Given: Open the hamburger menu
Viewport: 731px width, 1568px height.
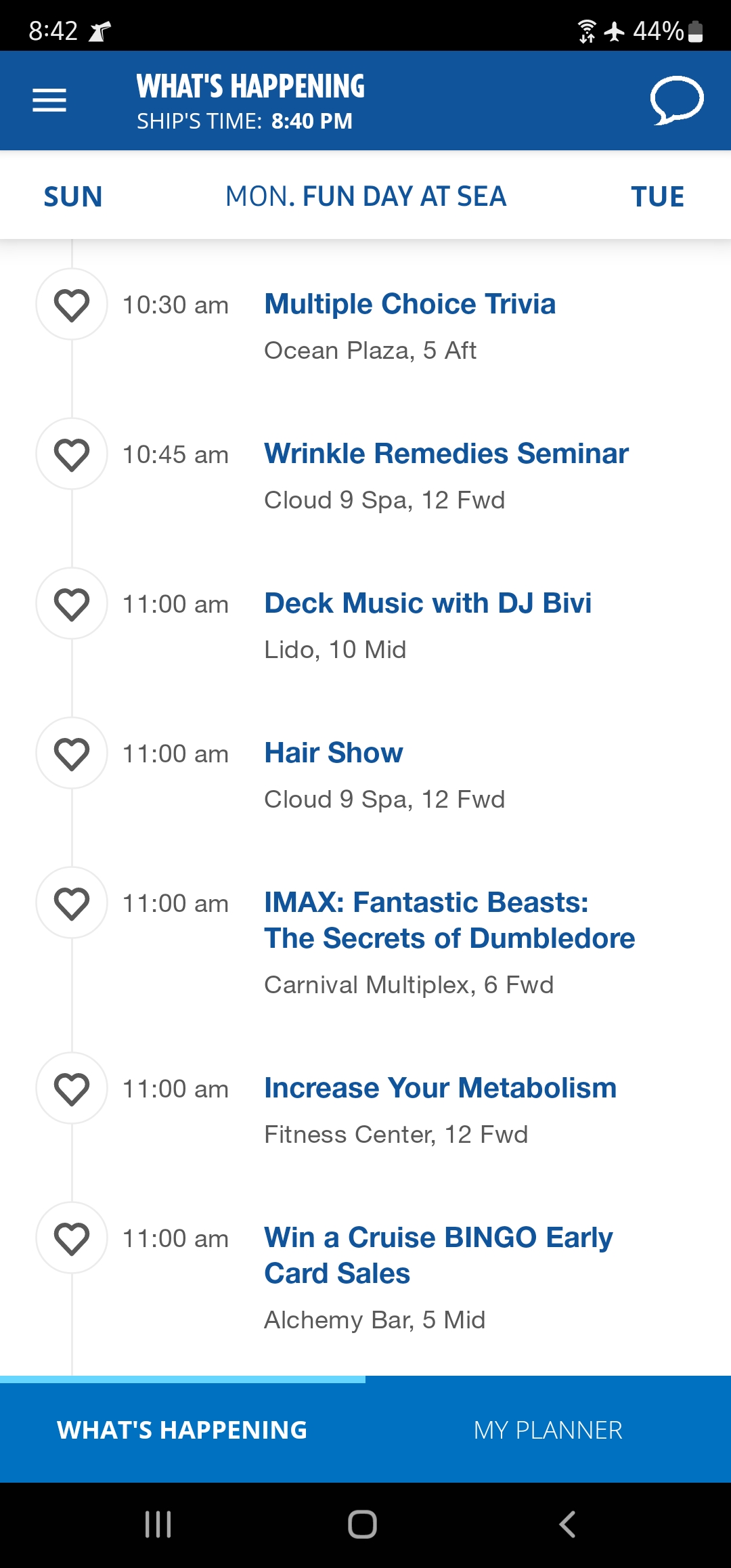Looking at the screenshot, I should coord(49,100).
